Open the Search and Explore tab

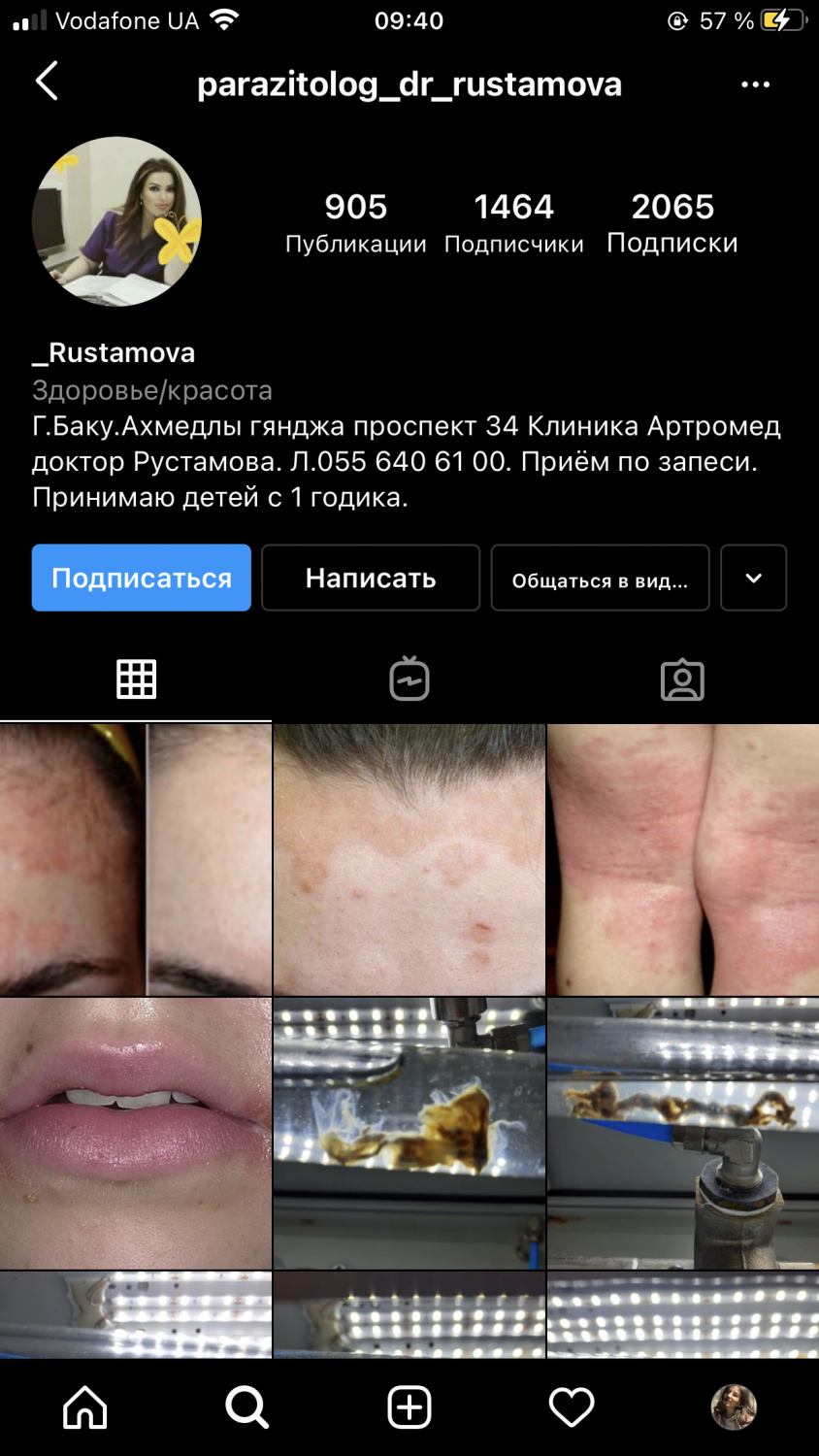246,1406
